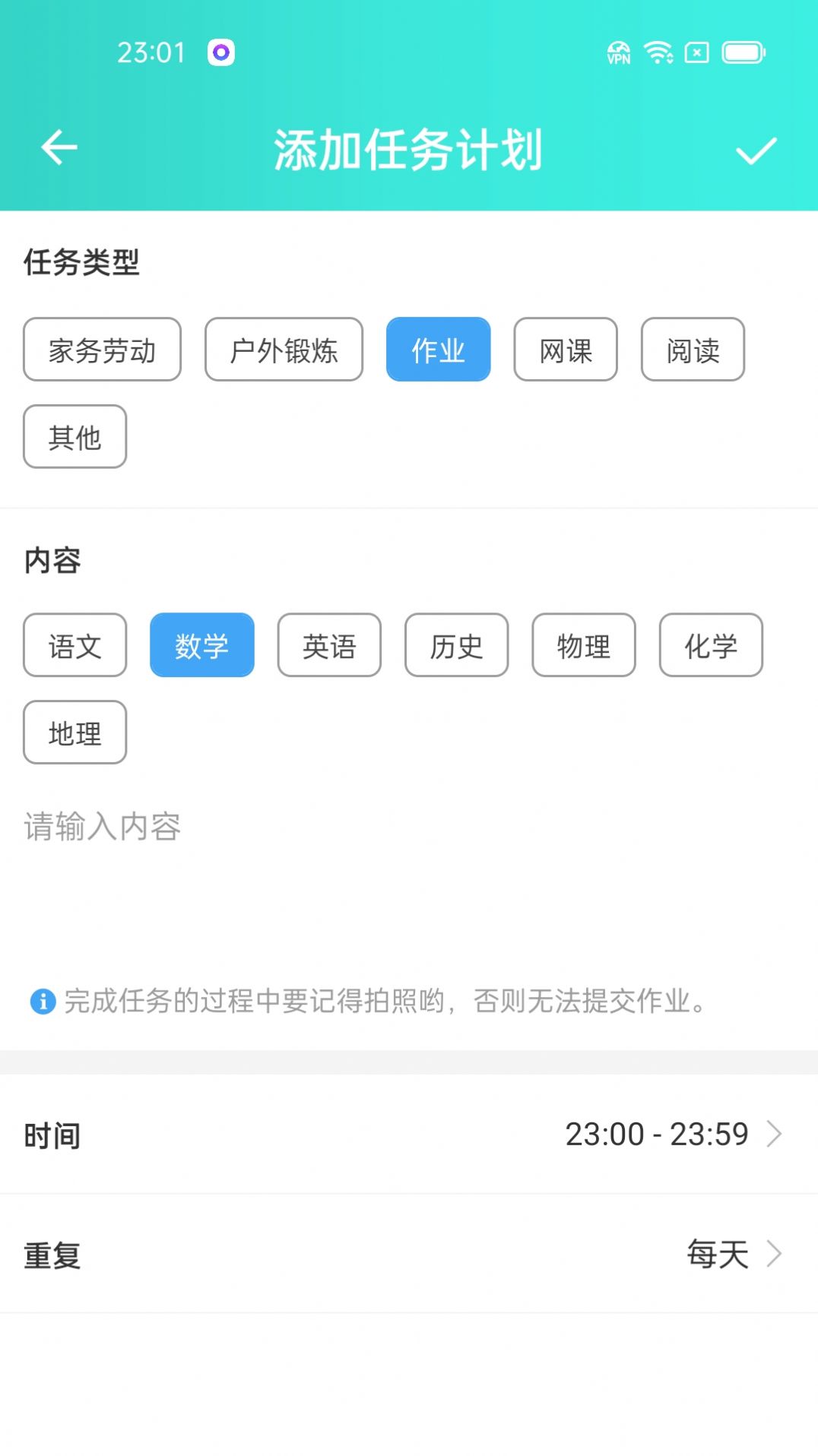
Task: Choose the 地理 subject chip
Action: pos(75,733)
